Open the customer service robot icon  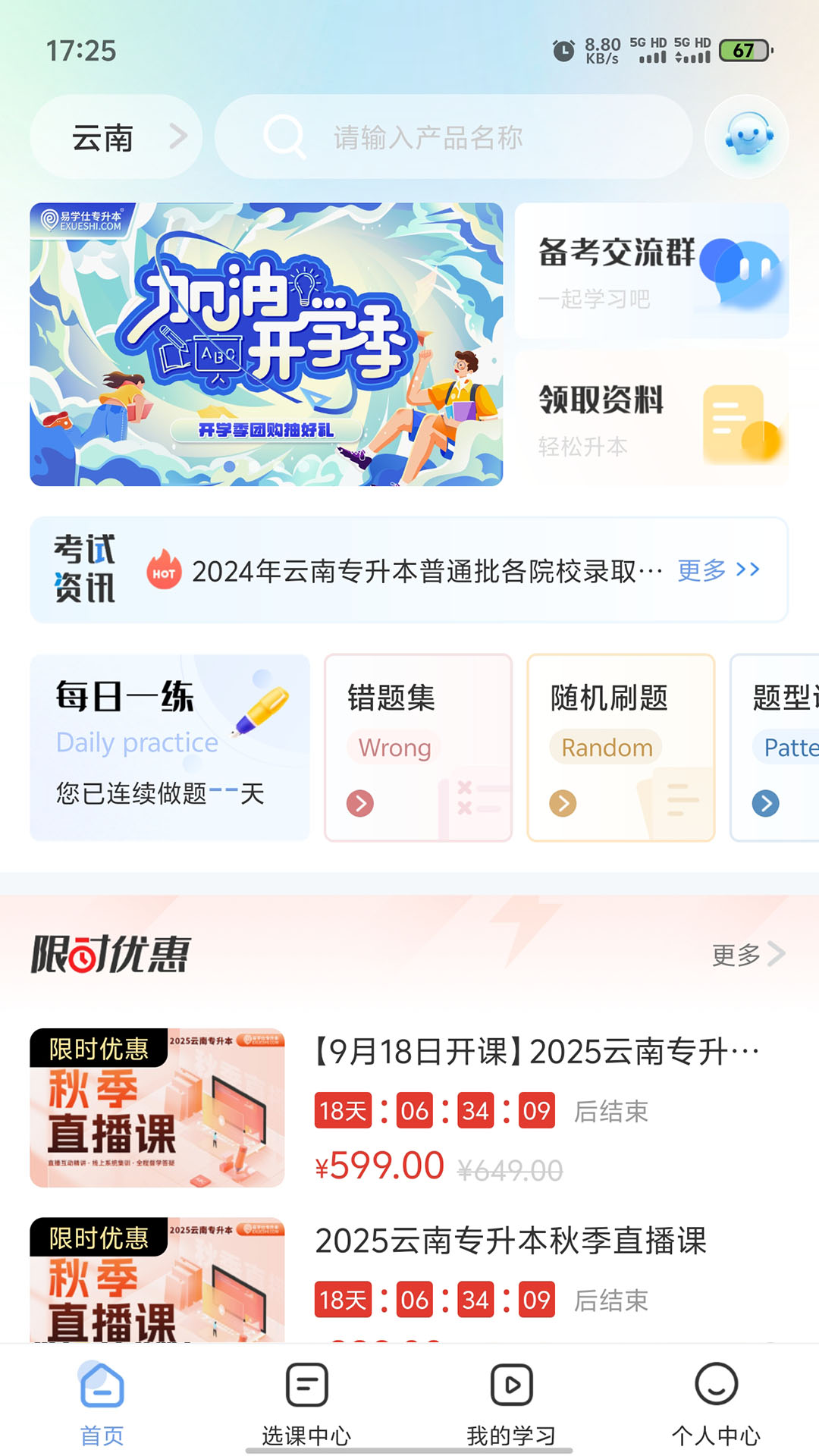click(746, 137)
